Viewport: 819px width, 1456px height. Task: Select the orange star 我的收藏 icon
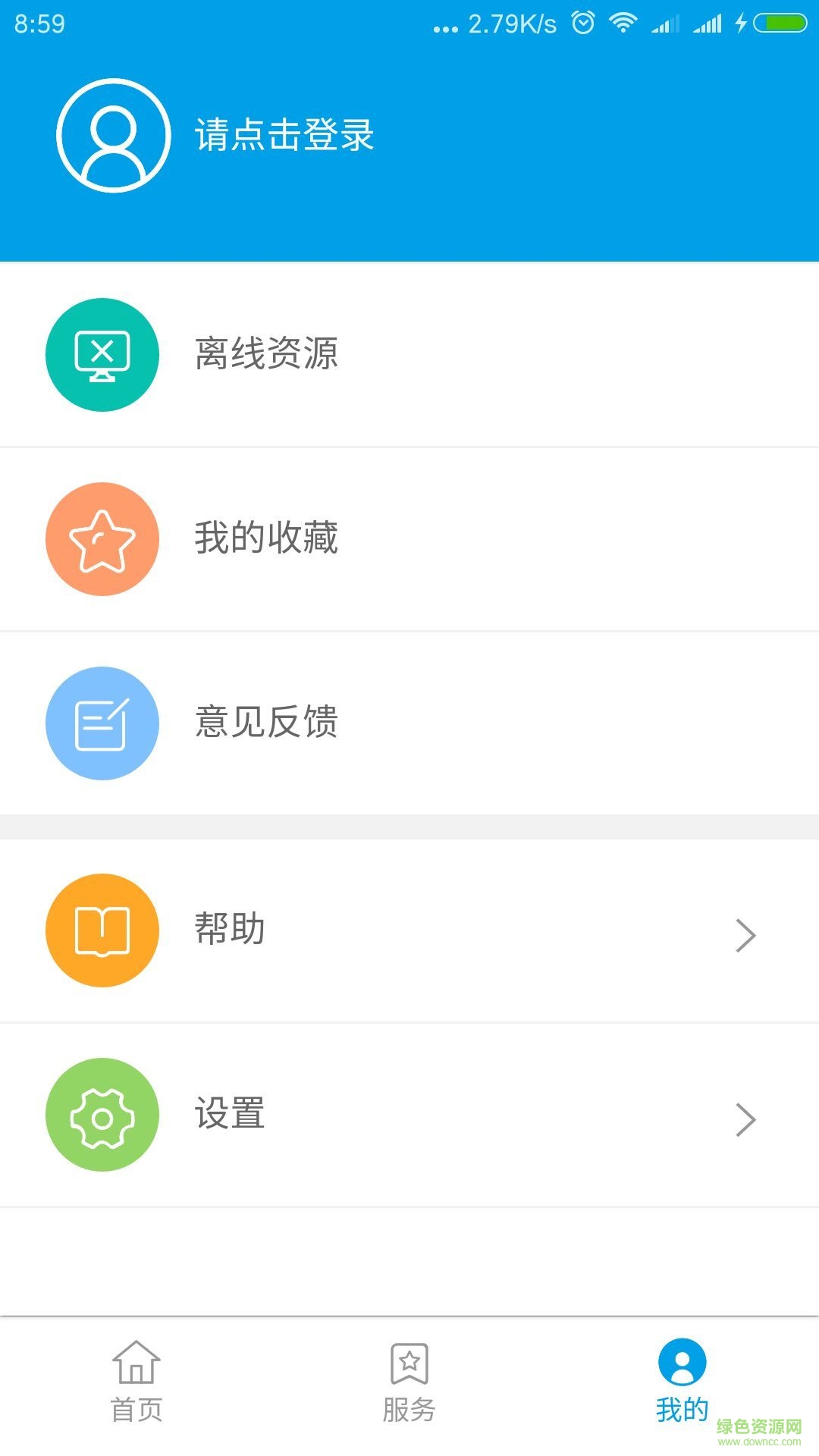(x=102, y=538)
